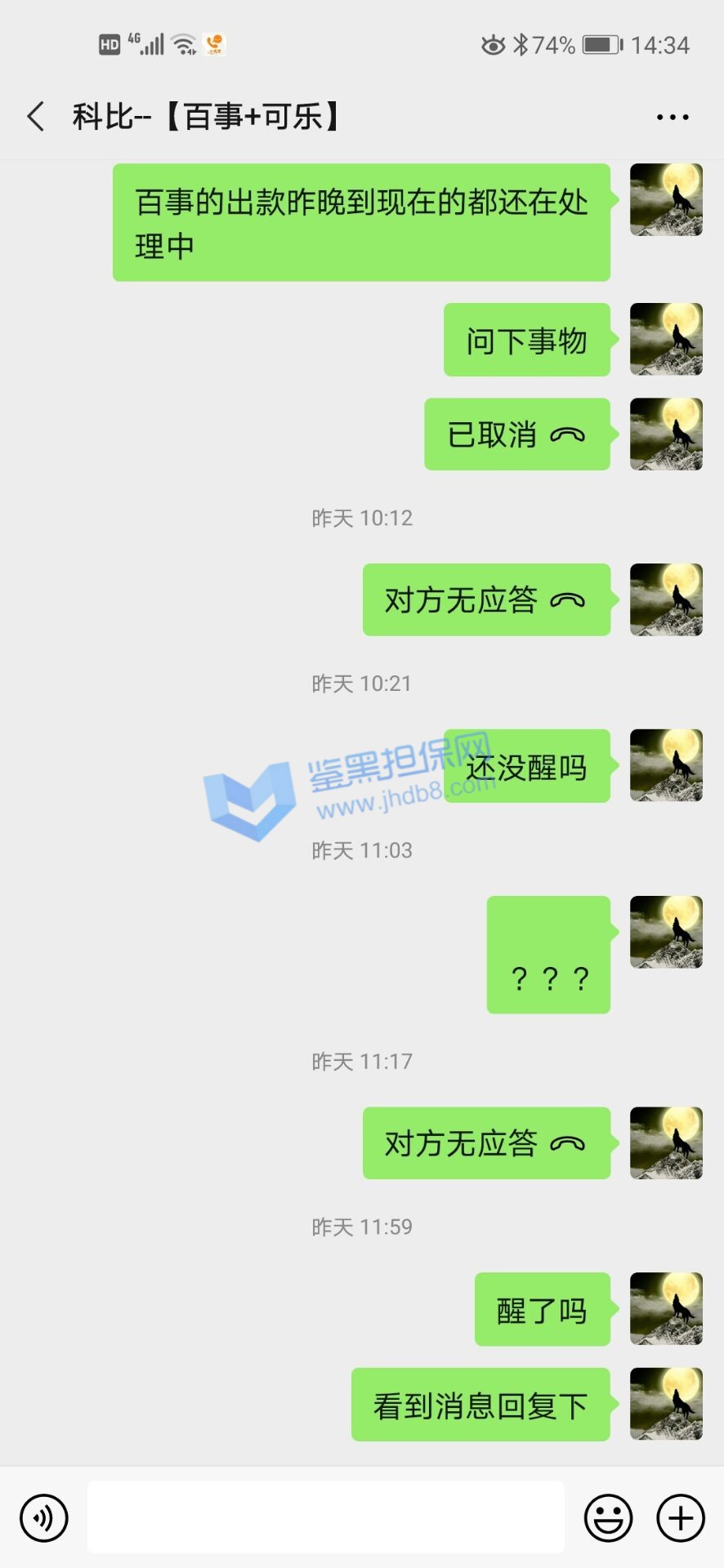Tap the 对方无应答 call bubble under 昨天 10:12
The image size is (724, 1568).
[x=486, y=600]
